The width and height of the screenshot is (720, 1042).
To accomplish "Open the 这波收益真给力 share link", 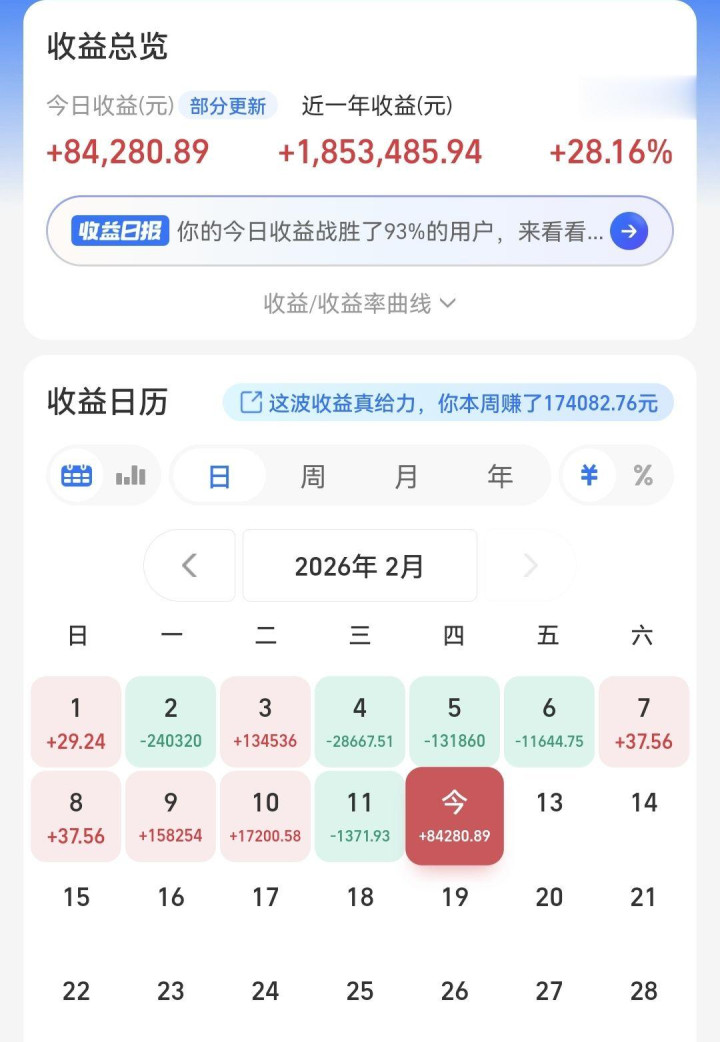I will click(448, 403).
